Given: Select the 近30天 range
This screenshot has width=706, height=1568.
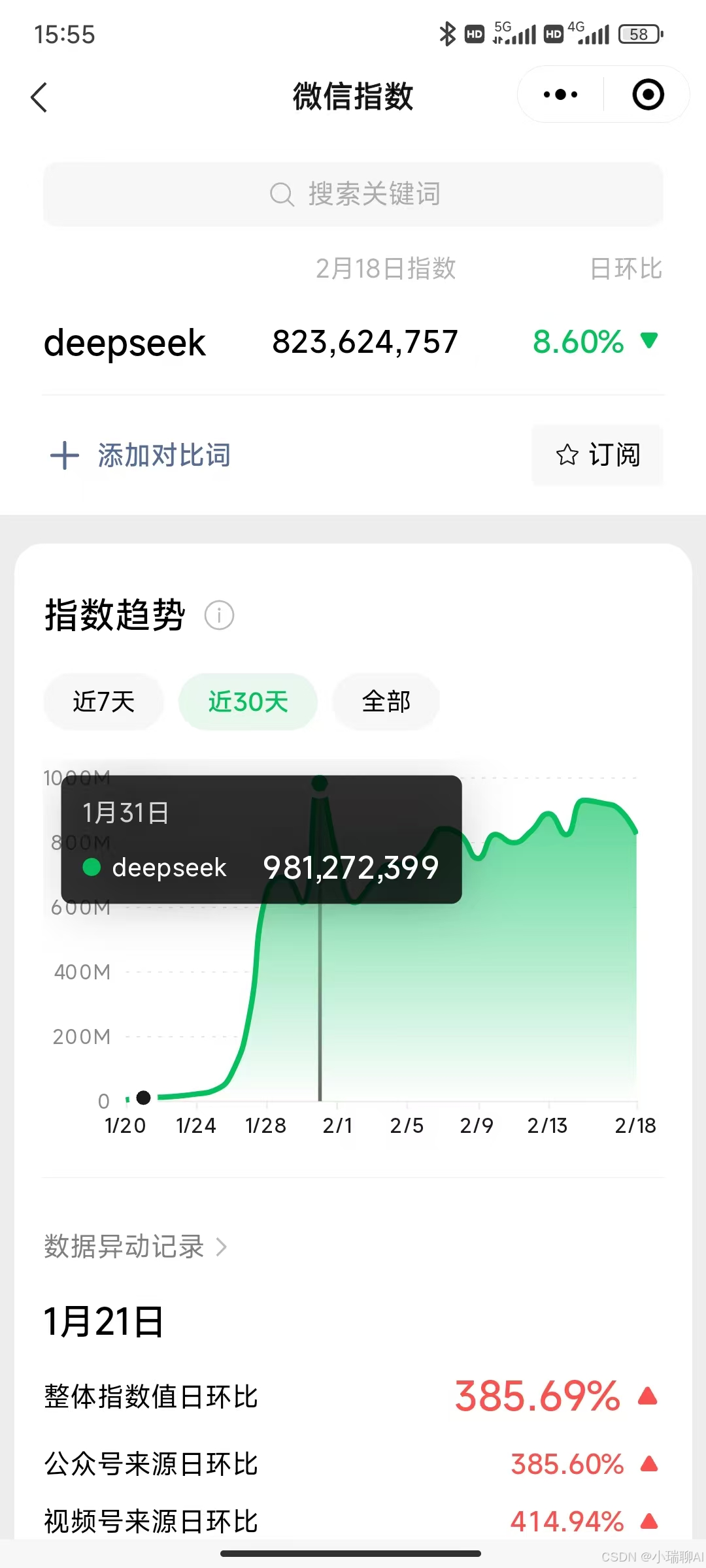Looking at the screenshot, I should (248, 702).
